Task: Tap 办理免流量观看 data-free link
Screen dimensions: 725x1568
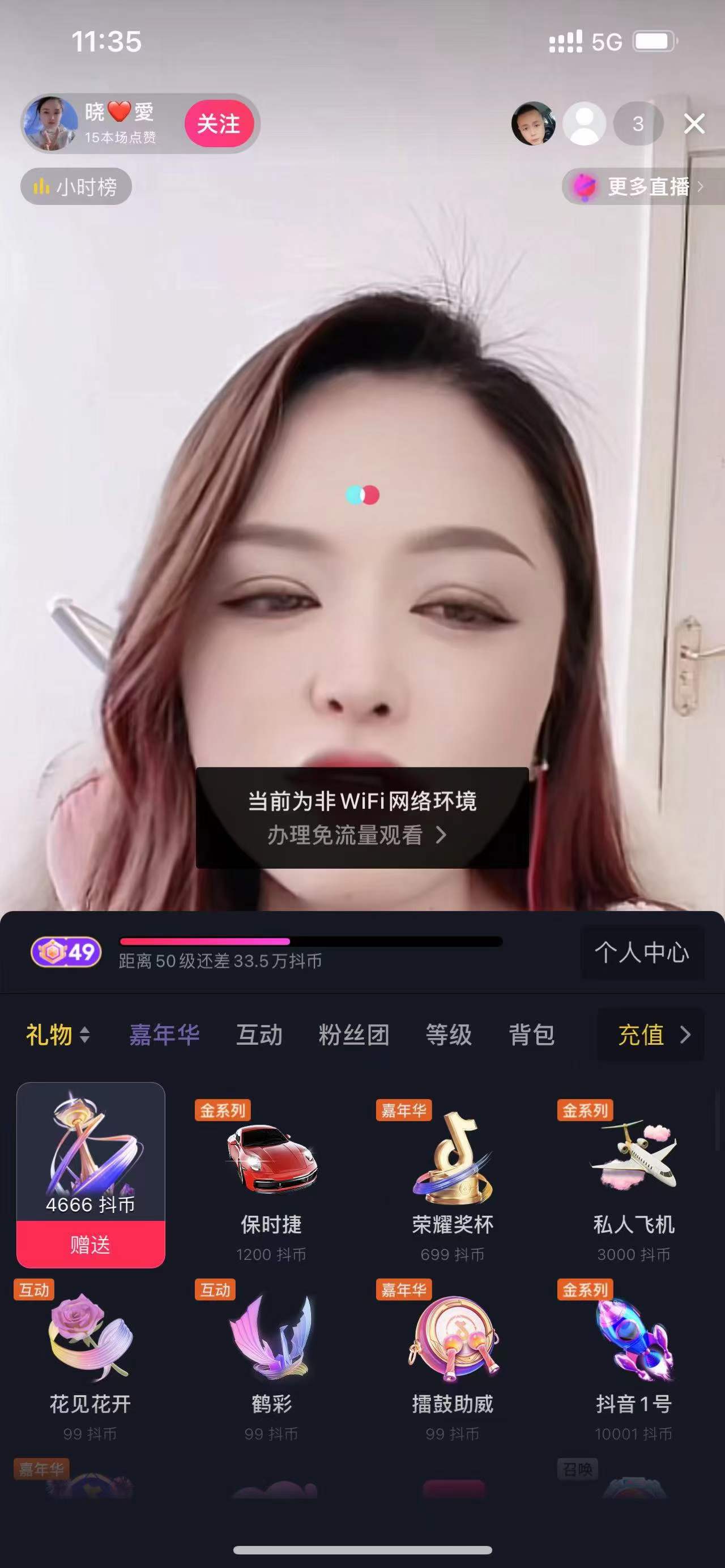Action: pyautogui.click(x=357, y=835)
